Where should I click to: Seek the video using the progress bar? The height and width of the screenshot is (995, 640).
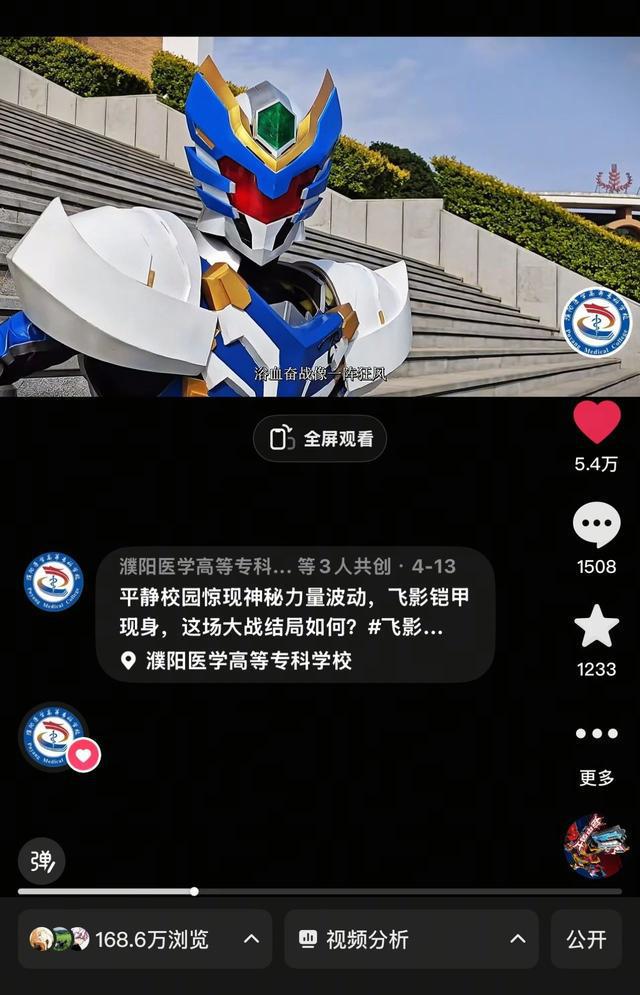(x=320, y=891)
